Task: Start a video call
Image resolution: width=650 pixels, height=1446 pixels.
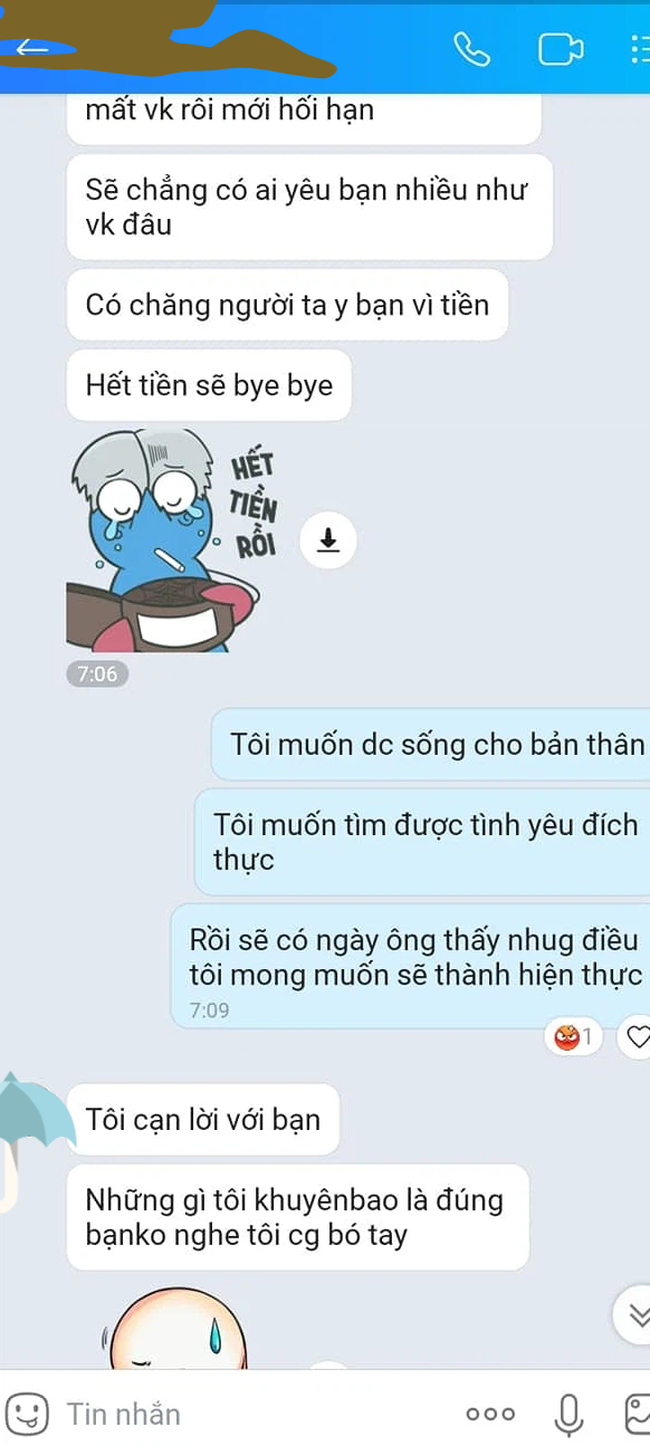Action: pyautogui.click(x=561, y=48)
